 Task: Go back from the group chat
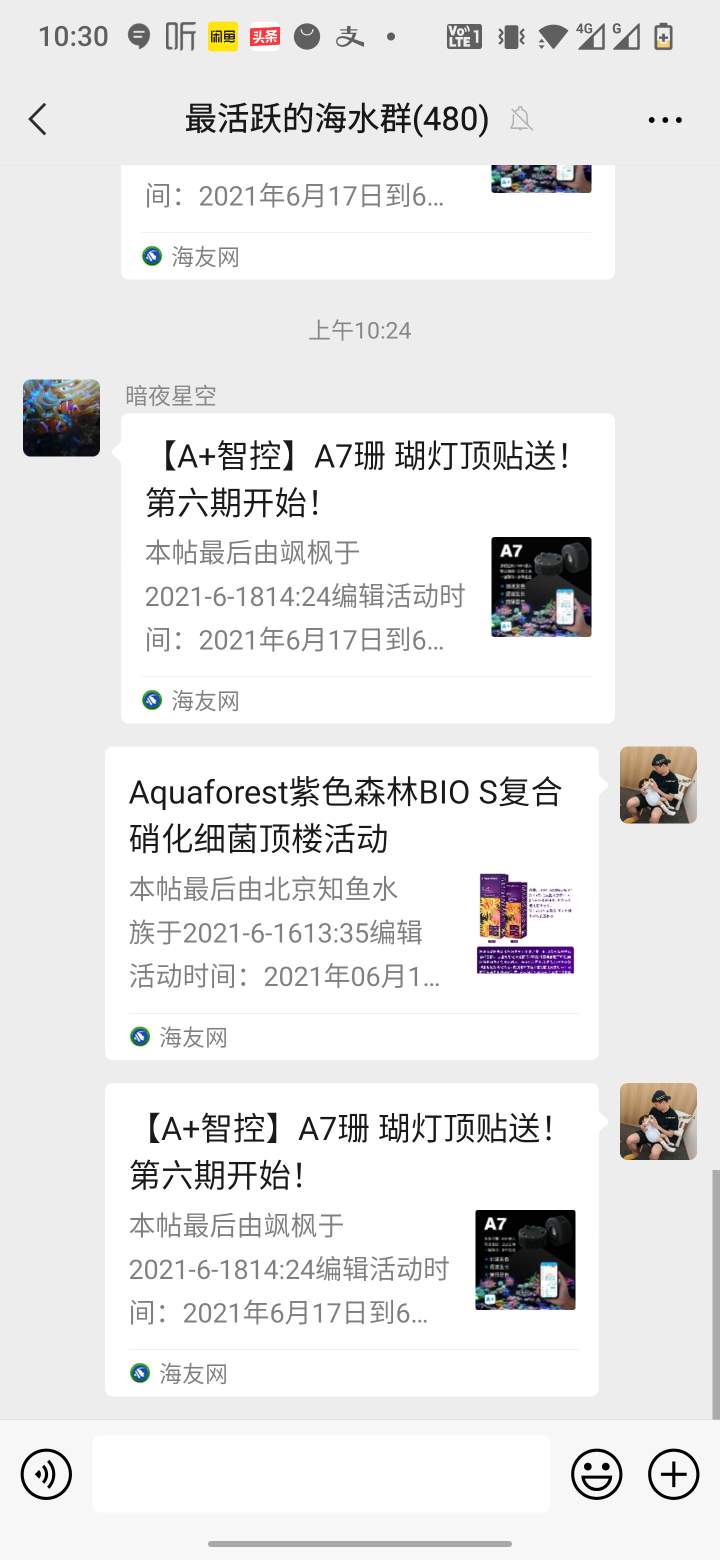(38, 120)
